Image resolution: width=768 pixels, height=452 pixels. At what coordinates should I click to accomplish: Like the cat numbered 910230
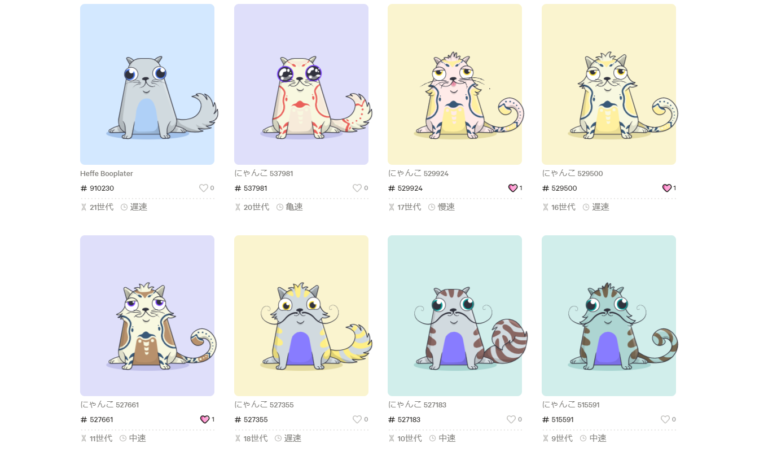203,188
